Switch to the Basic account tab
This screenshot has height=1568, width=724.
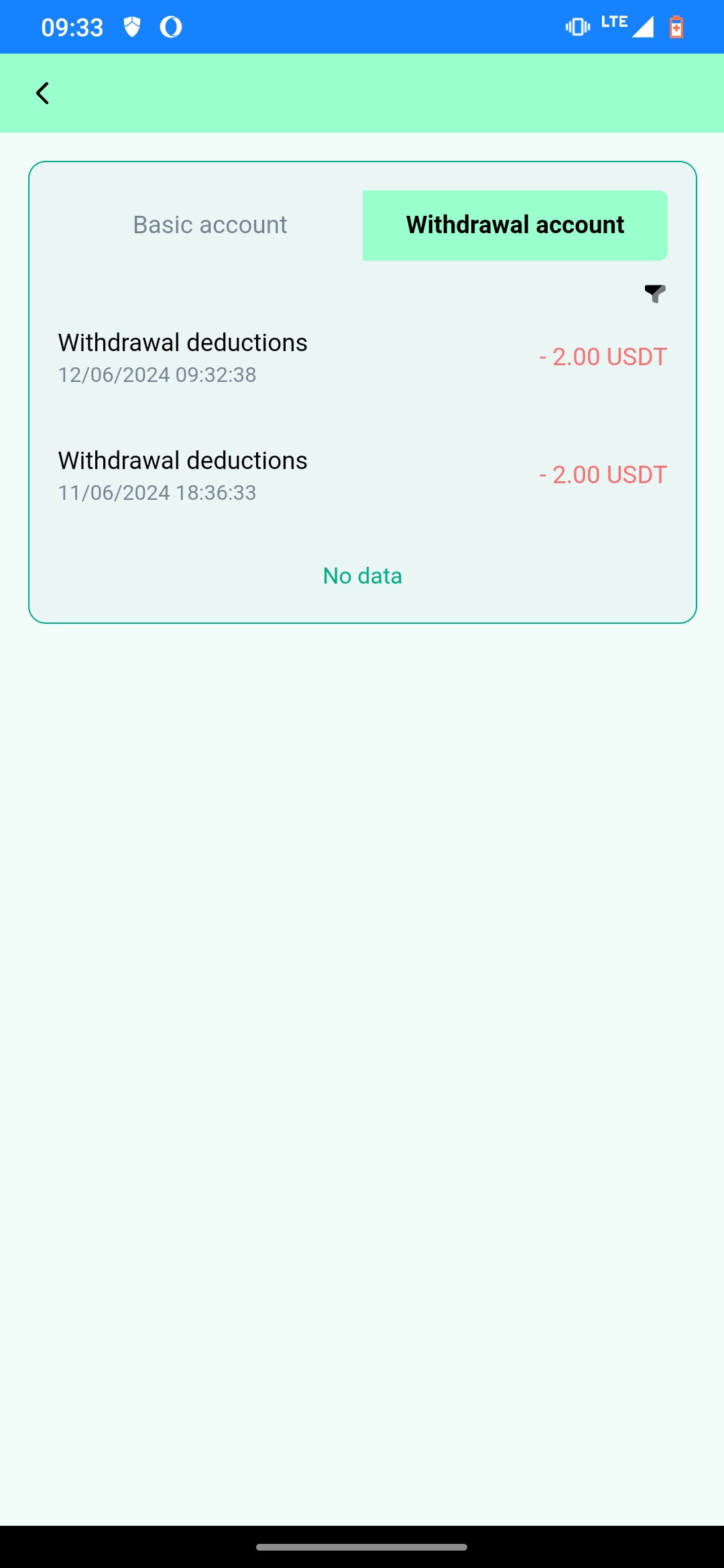coord(210,225)
